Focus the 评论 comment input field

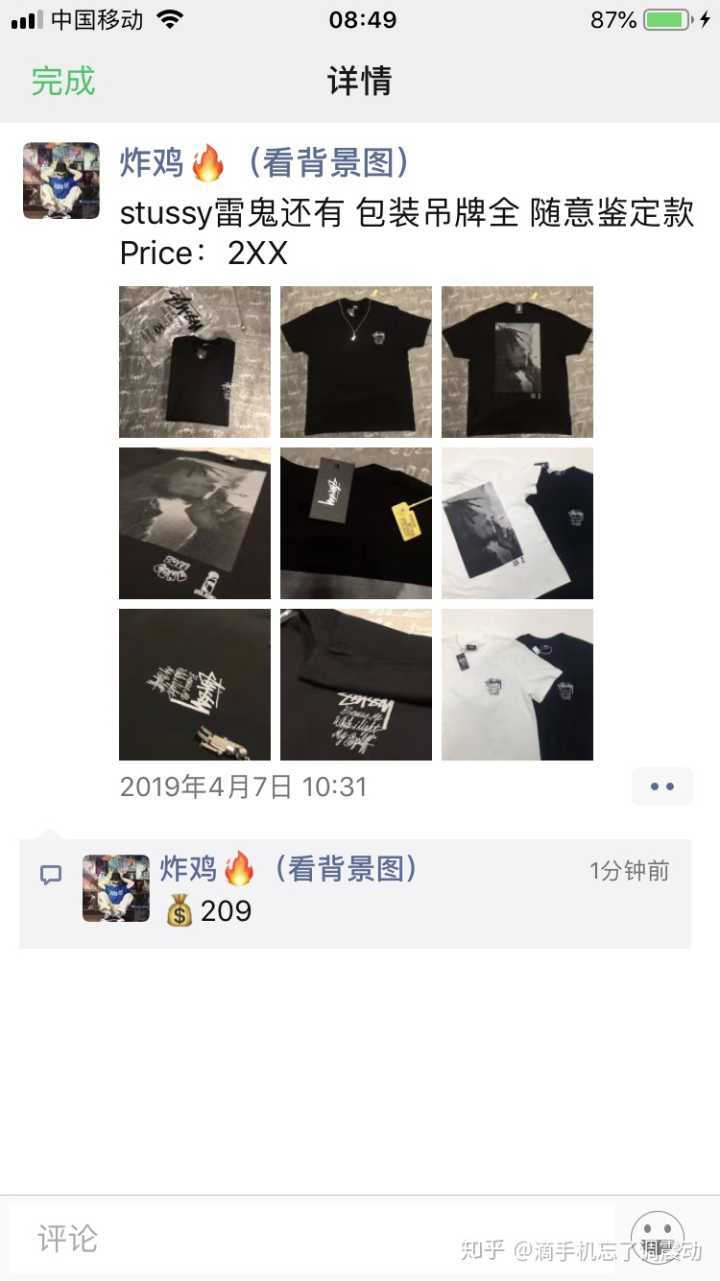[x=310, y=1239]
